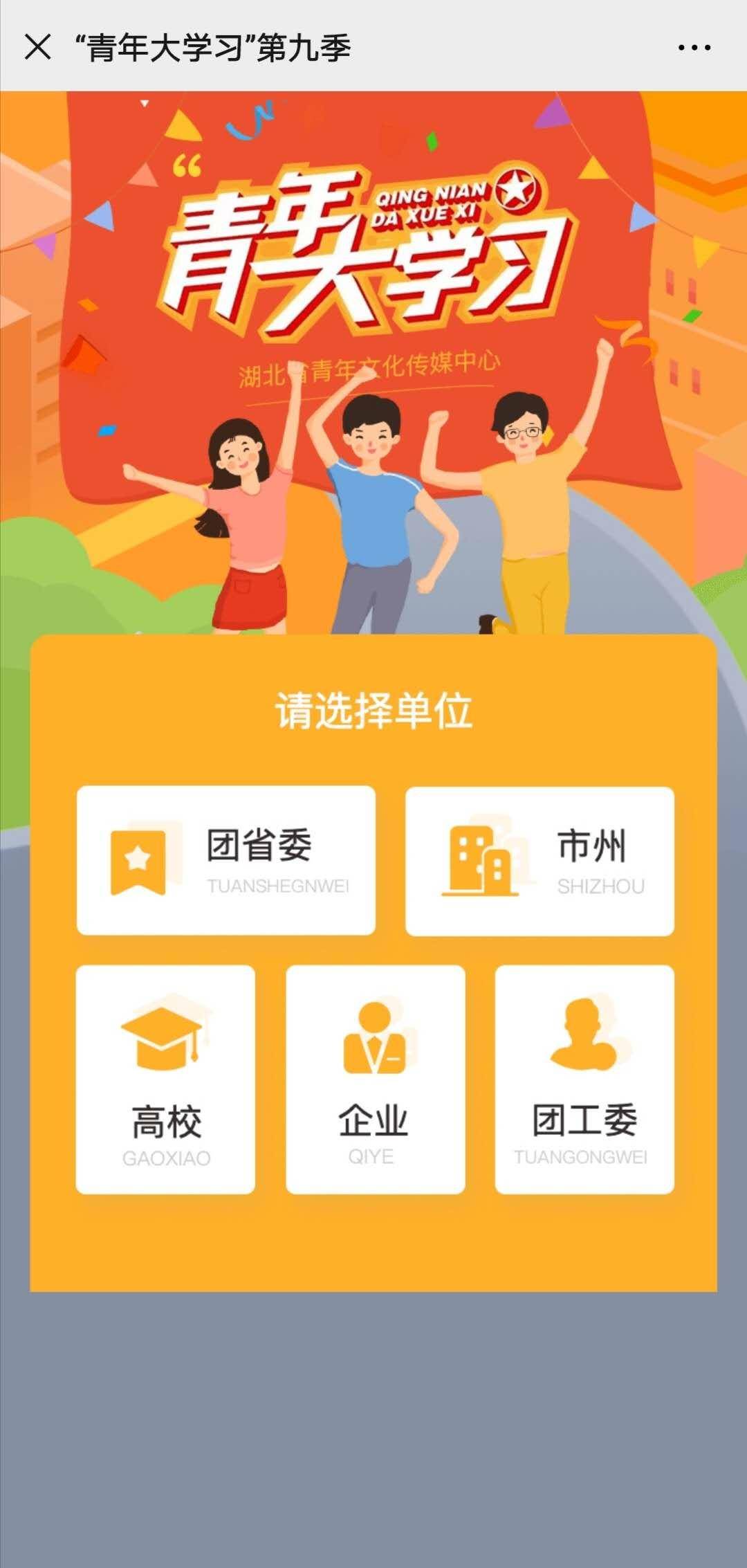Open the three-dot overflow menu
747x1568 pixels.
click(694, 48)
